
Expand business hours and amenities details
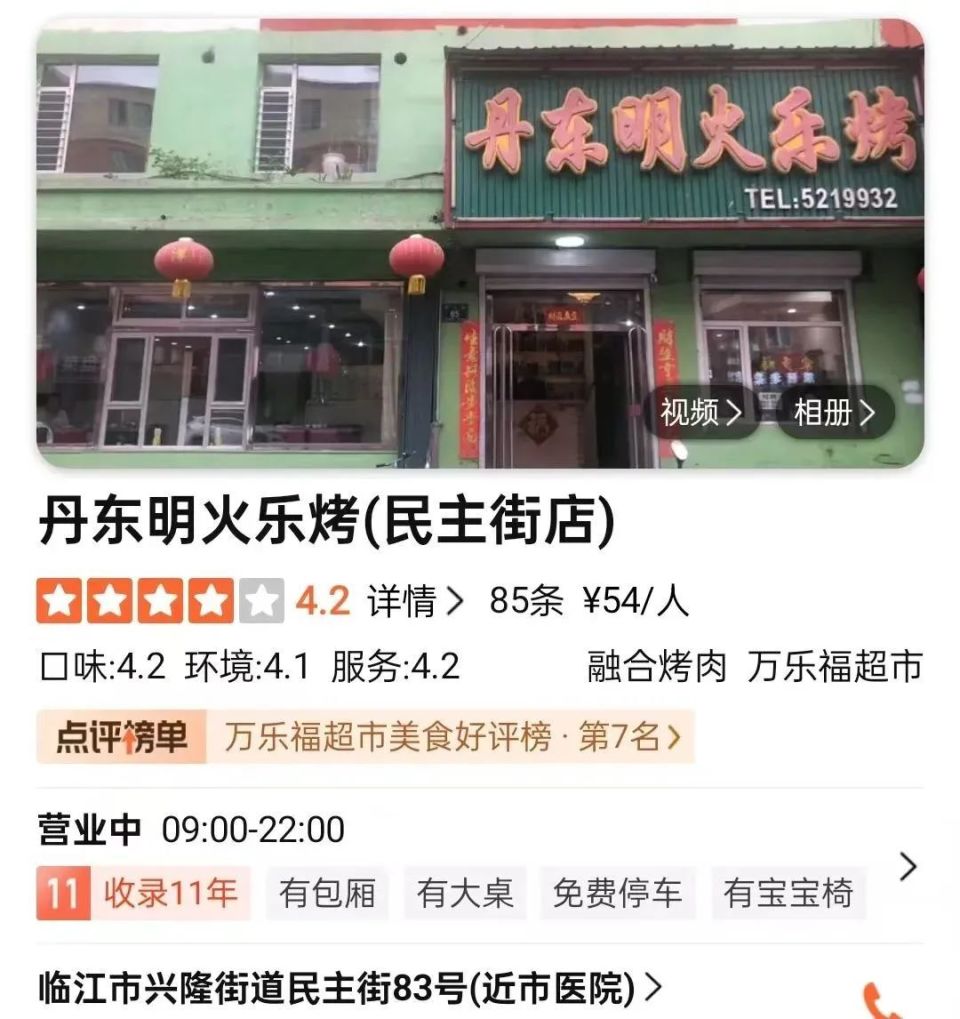[x=907, y=866]
